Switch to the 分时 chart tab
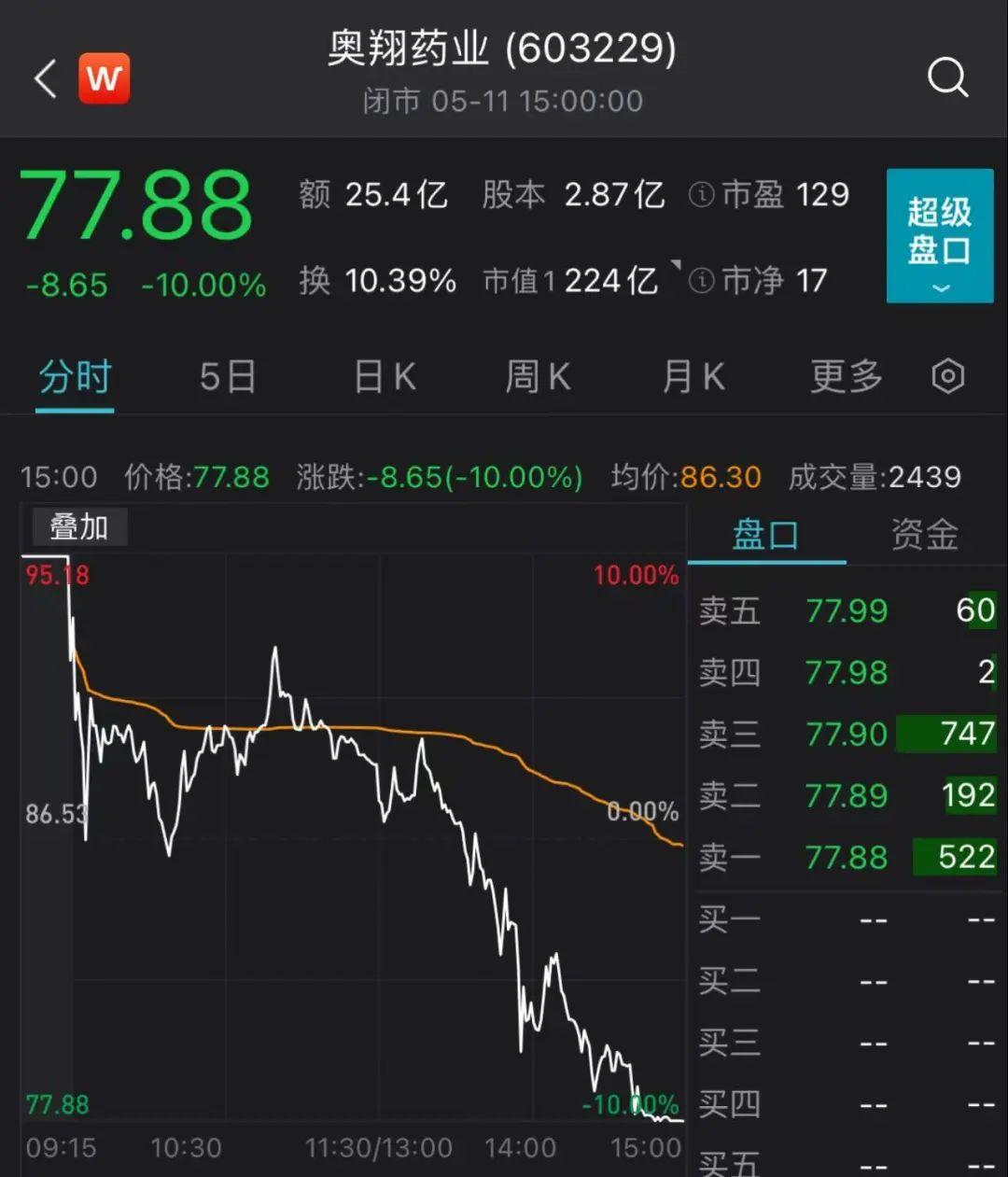 coord(75,377)
